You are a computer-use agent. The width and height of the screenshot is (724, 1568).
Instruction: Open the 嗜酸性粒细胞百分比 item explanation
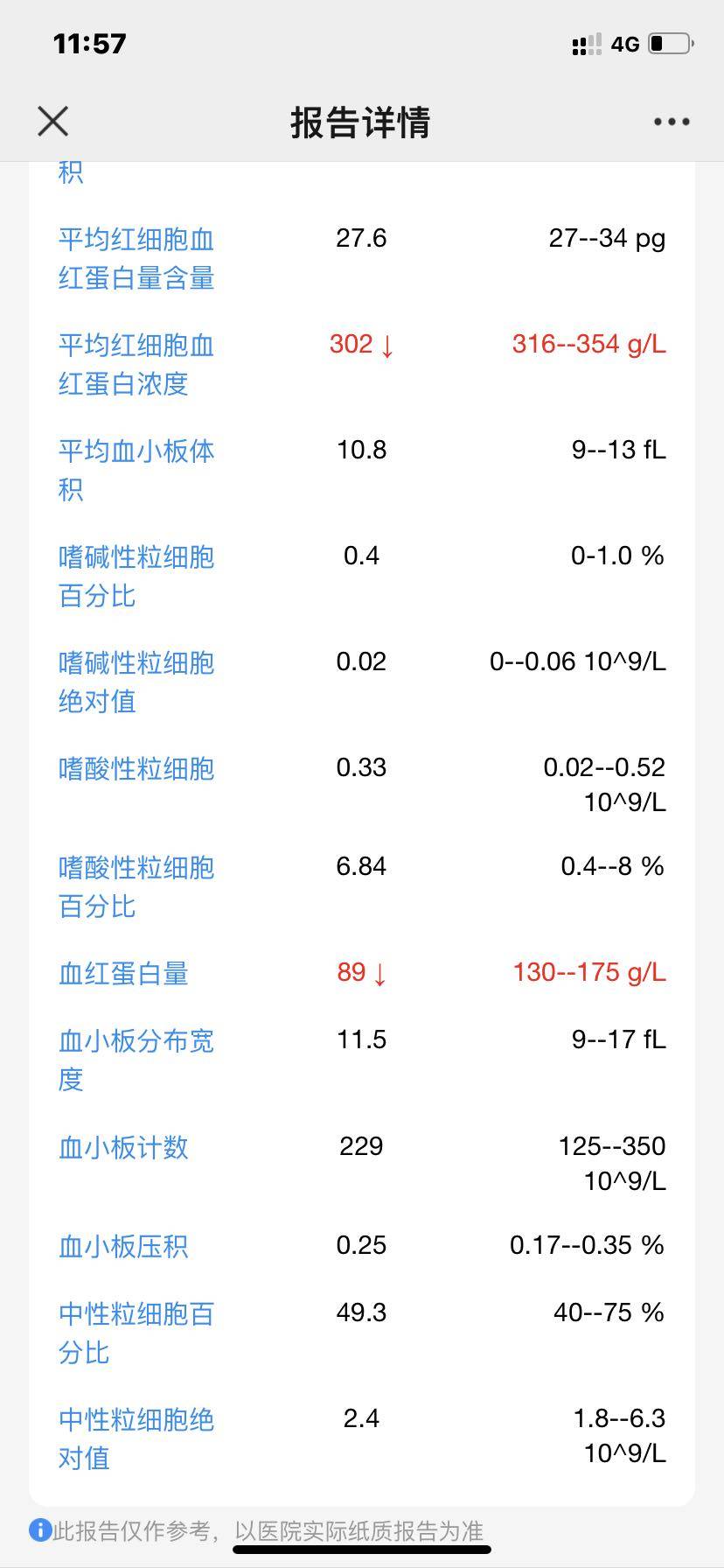pos(136,886)
